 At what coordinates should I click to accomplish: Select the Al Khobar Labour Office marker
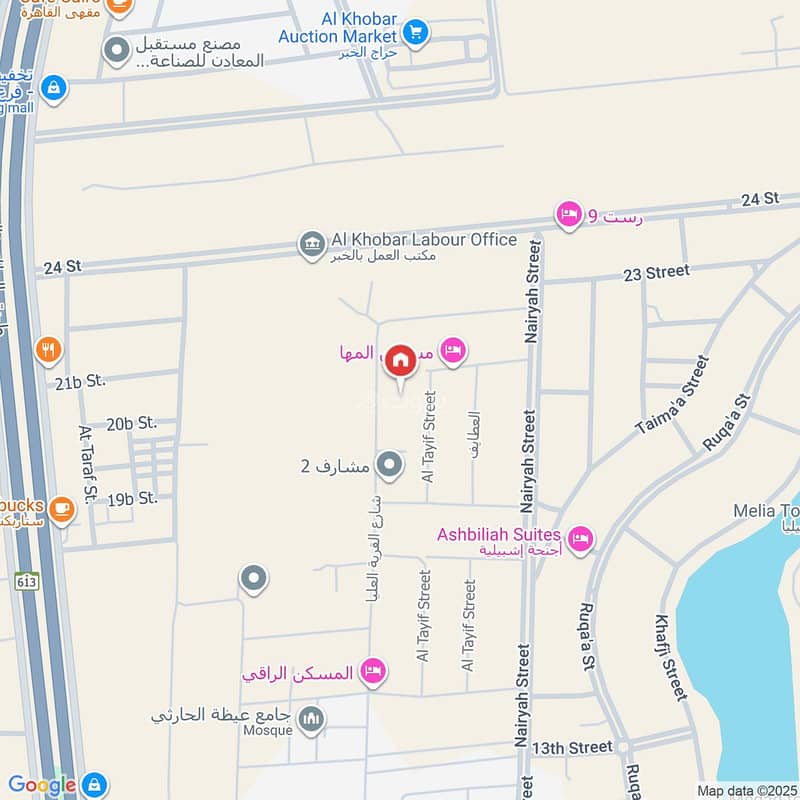point(311,243)
